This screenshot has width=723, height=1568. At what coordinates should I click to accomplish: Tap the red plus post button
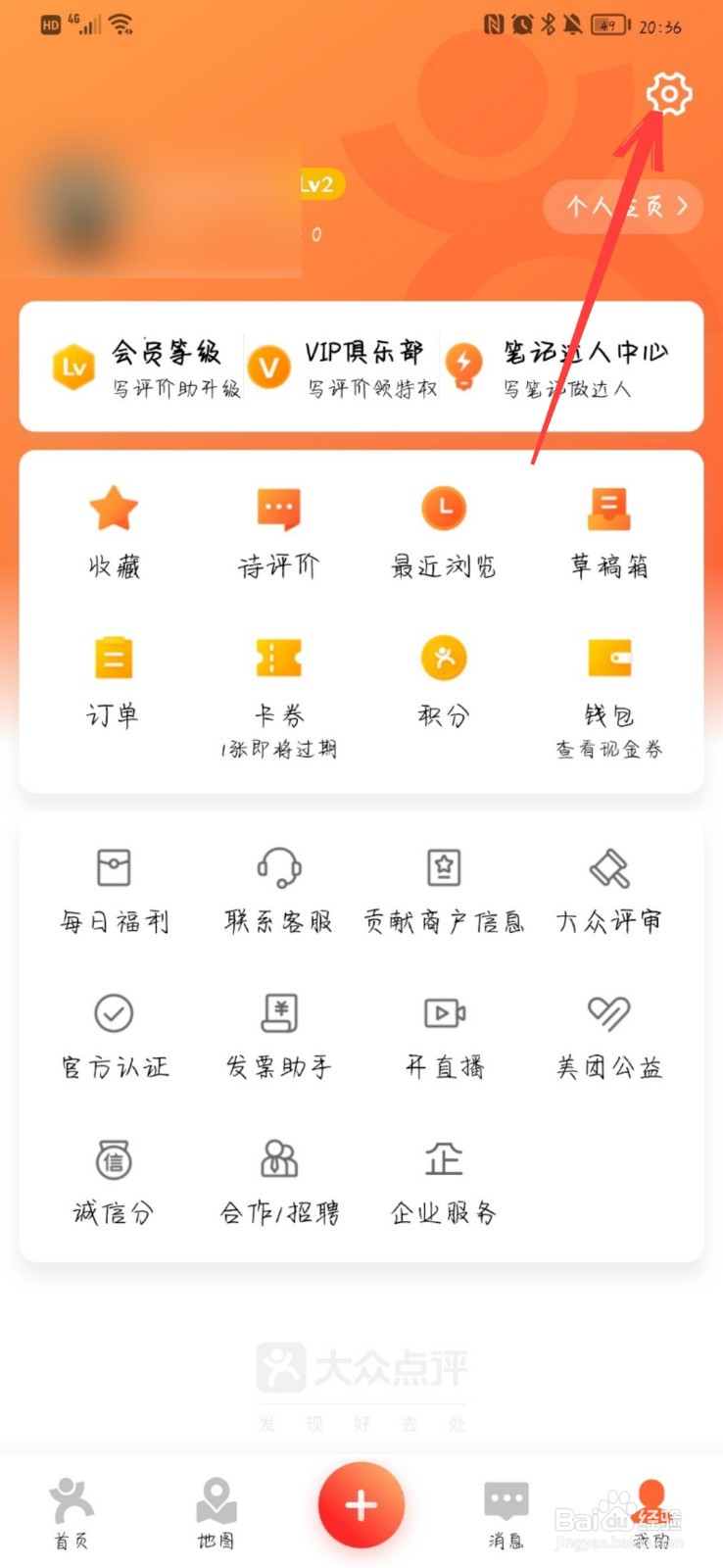click(361, 1505)
